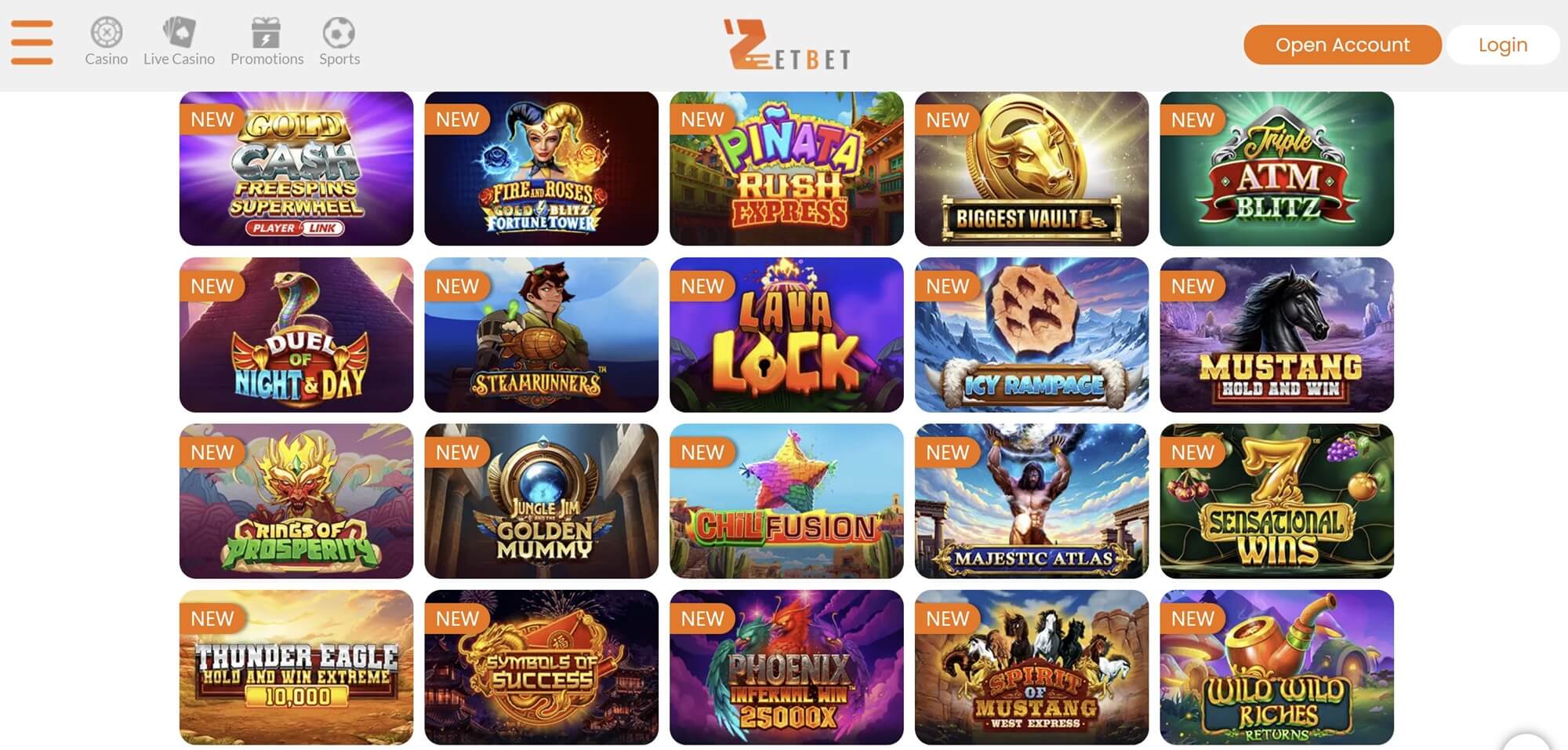1568x750 pixels.
Task: Play Triple ATM Blitz
Action: pyautogui.click(x=1276, y=169)
